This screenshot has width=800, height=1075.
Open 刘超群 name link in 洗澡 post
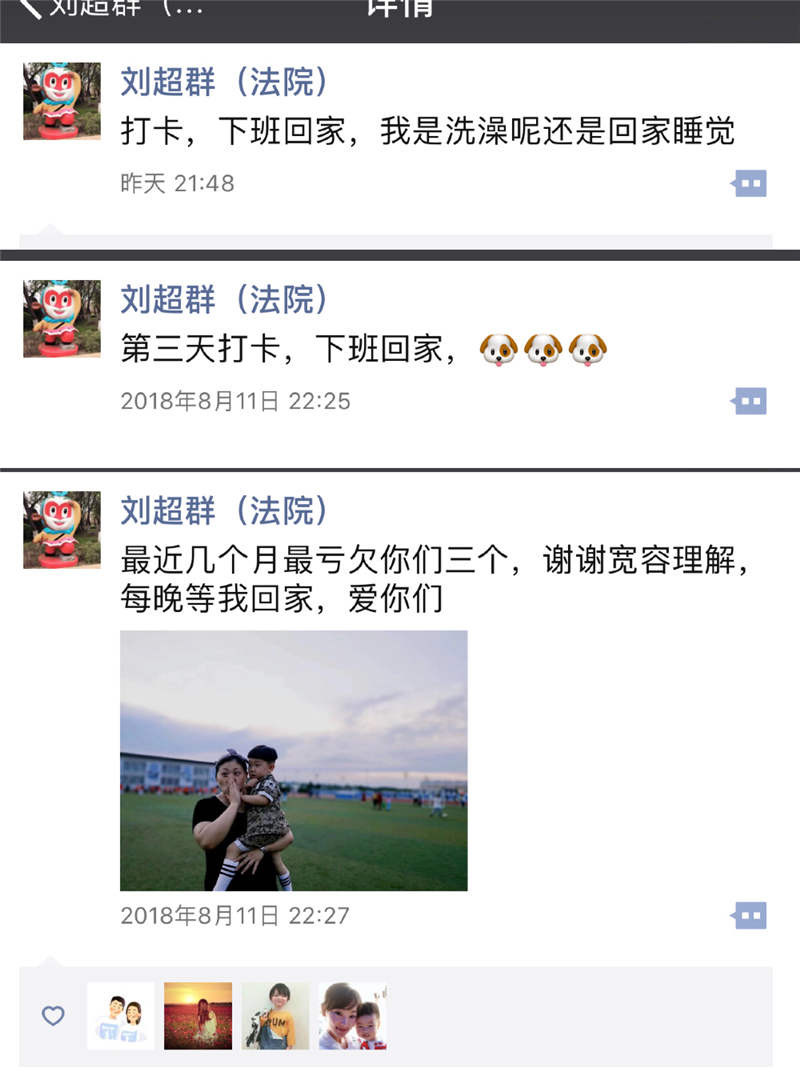[x=224, y=82]
